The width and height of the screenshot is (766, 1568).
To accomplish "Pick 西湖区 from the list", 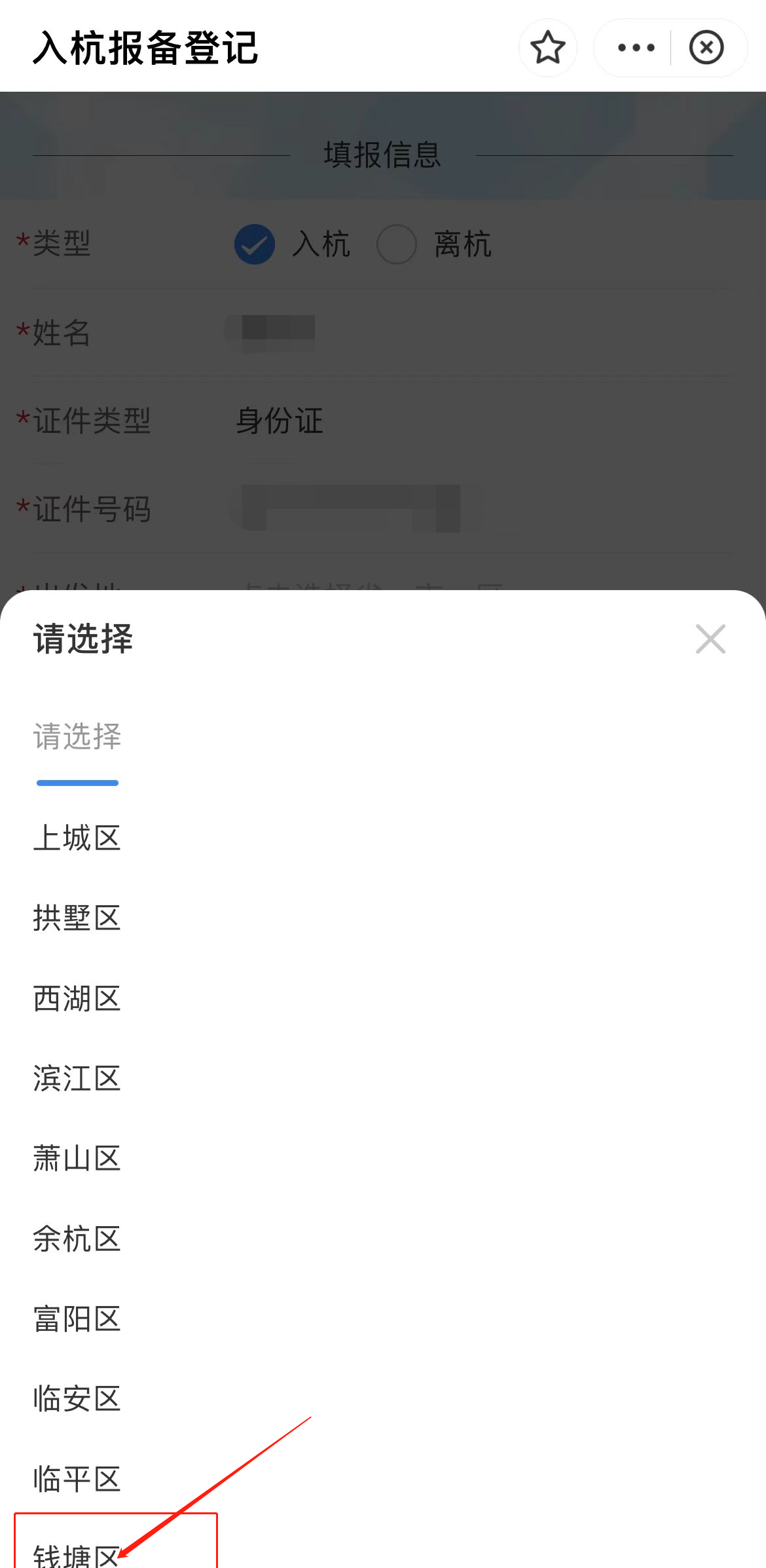I will point(77,999).
